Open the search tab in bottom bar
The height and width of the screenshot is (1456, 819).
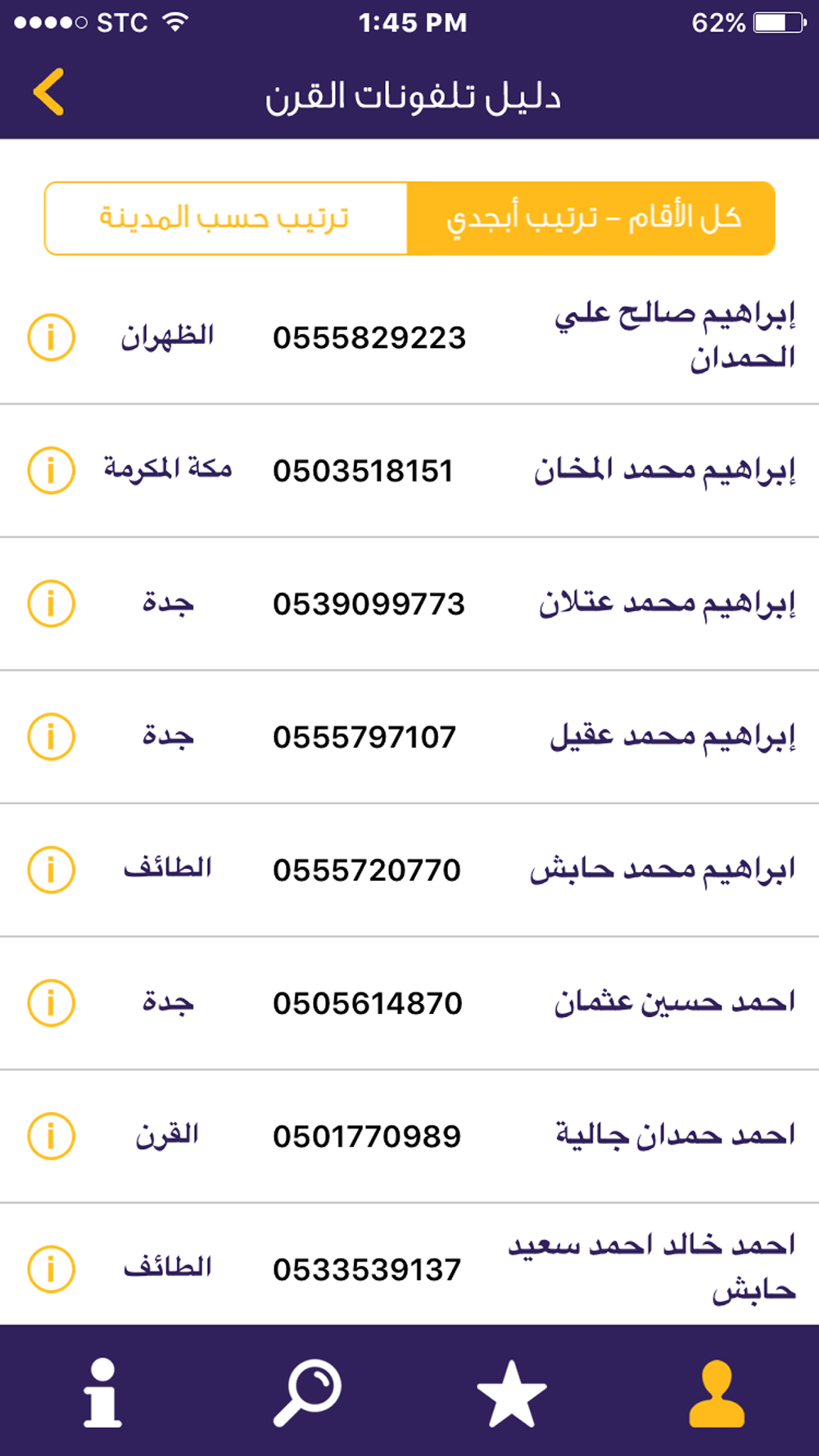click(x=307, y=1392)
